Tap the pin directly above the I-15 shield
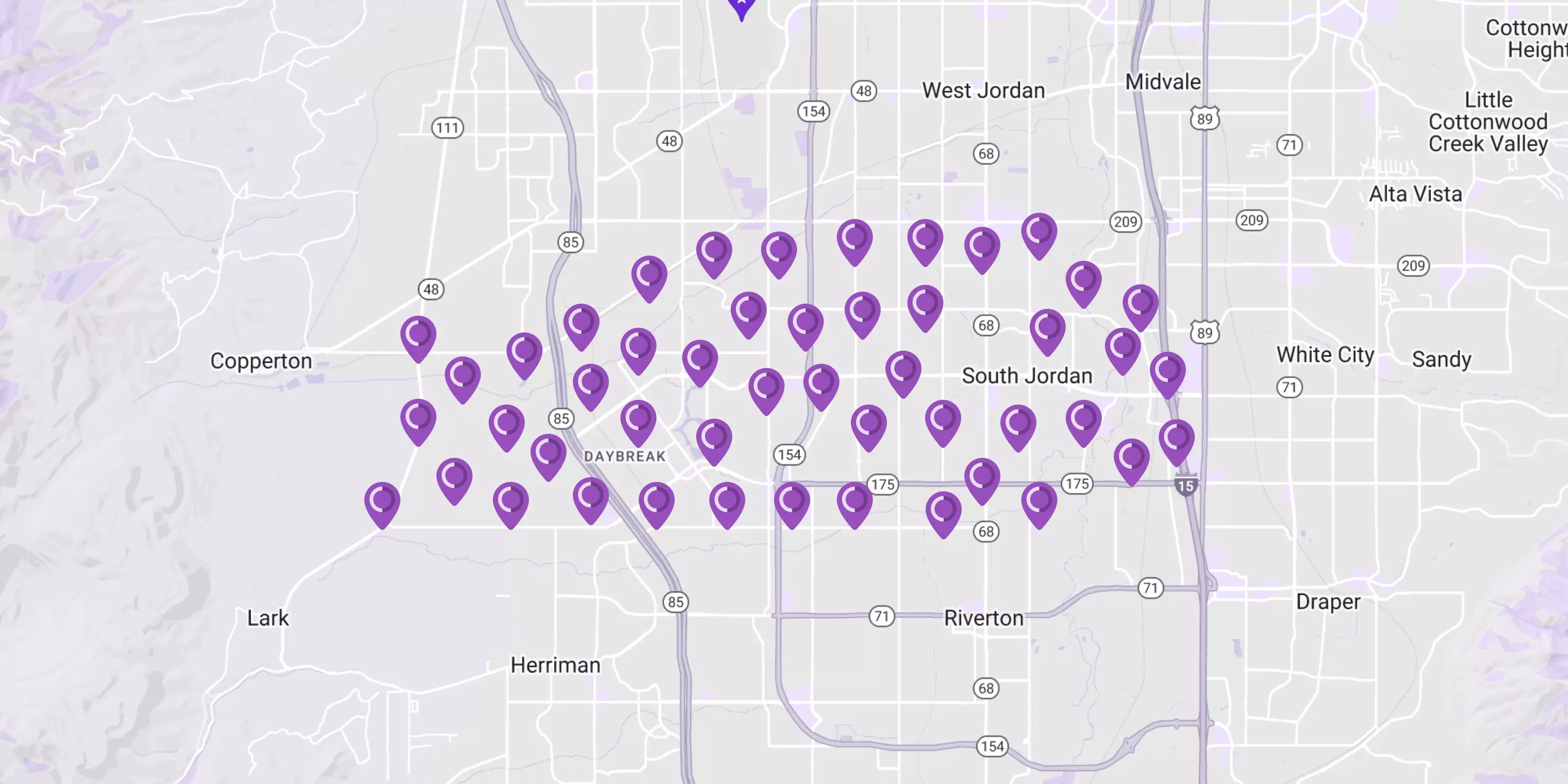This screenshot has width=1568, height=784. [1176, 439]
